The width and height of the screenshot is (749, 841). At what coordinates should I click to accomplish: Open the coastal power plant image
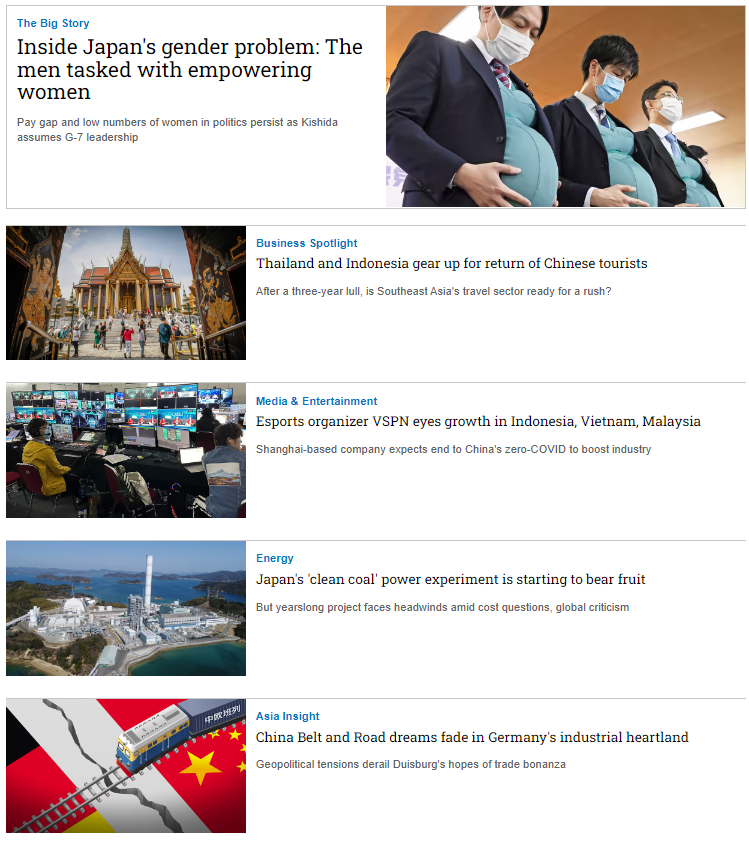point(126,608)
